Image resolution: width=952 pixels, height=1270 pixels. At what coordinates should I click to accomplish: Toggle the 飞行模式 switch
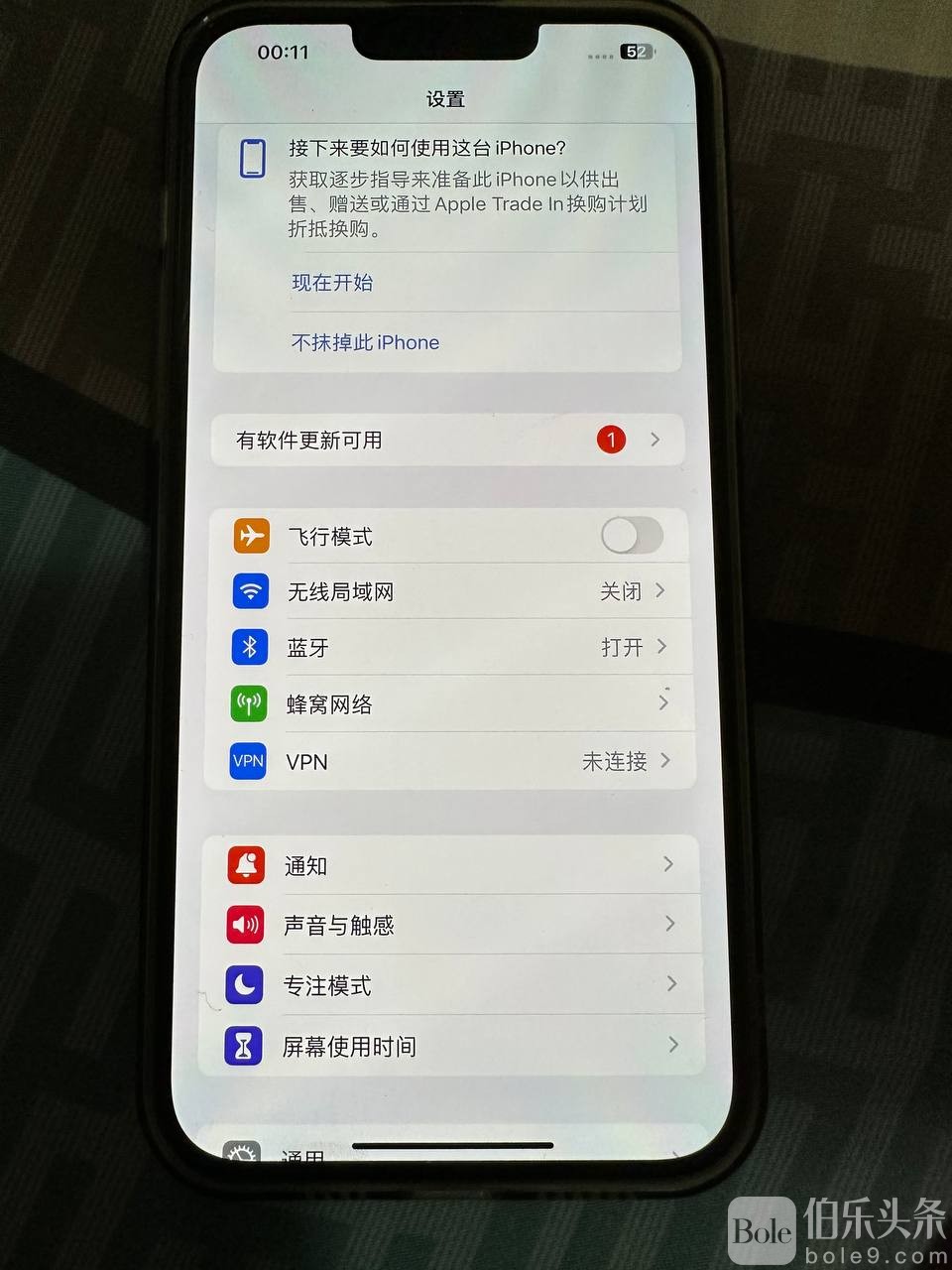pos(632,536)
